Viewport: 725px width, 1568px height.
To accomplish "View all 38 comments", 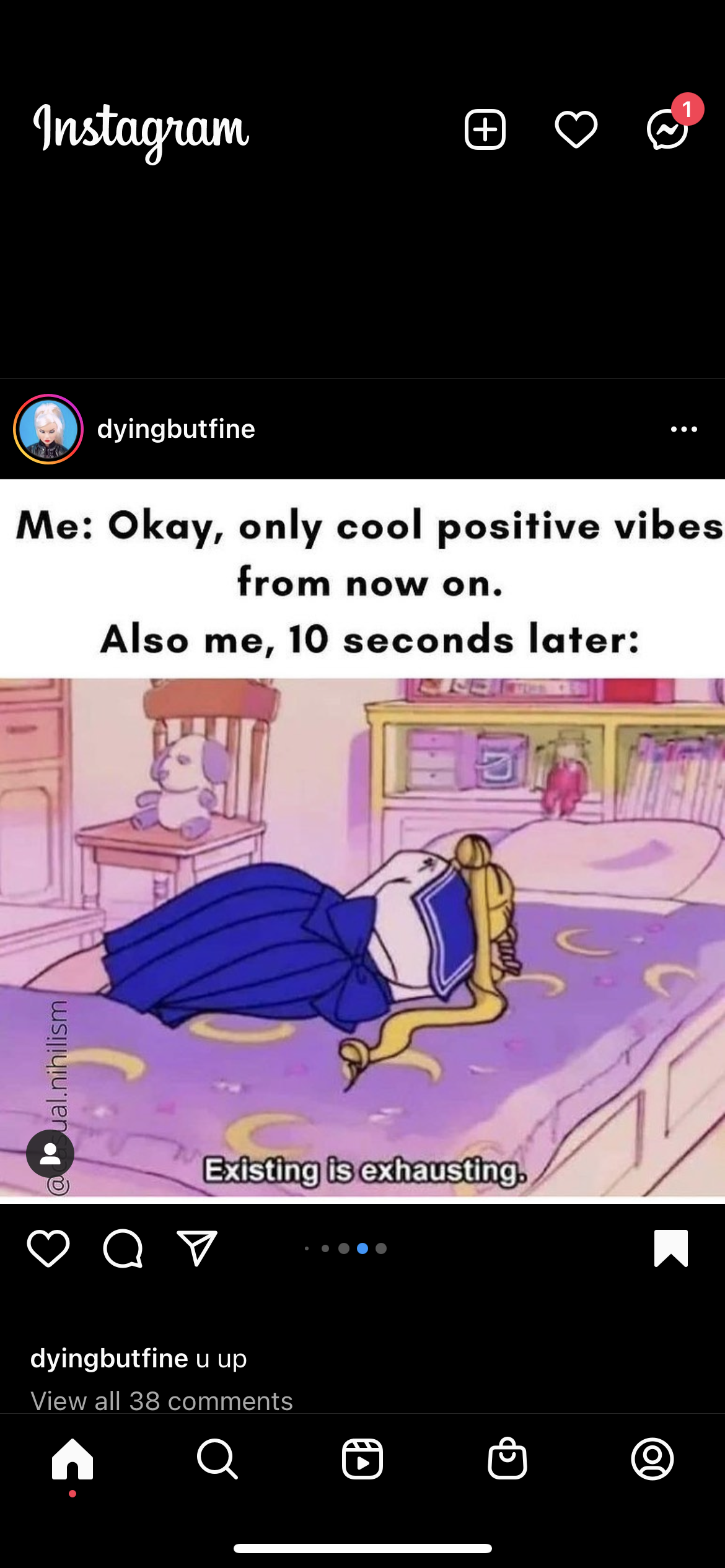I will click(162, 1400).
